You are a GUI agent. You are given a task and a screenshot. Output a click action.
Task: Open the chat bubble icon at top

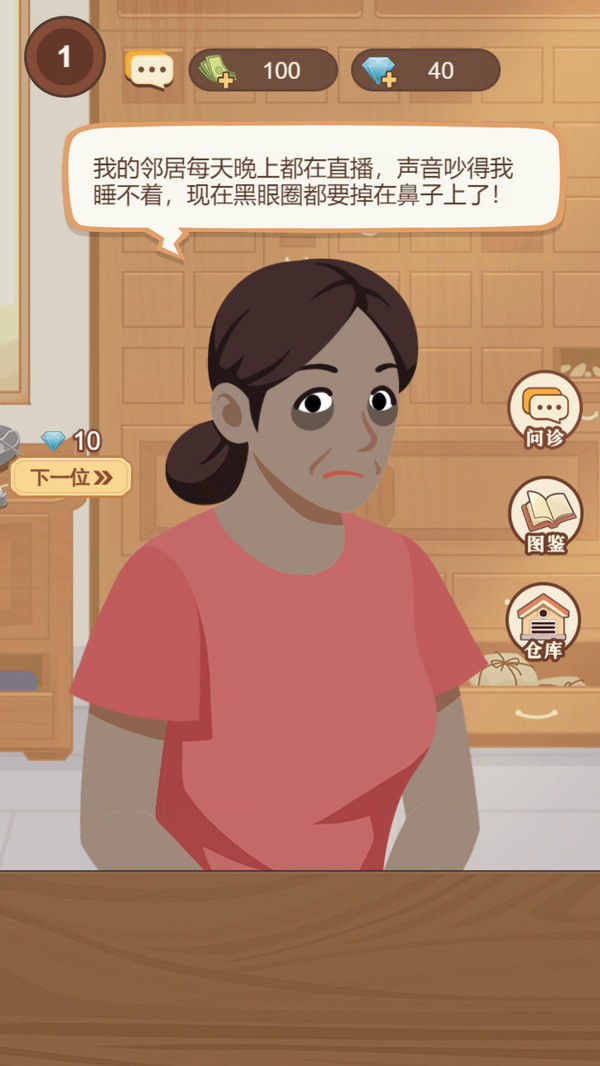point(150,70)
